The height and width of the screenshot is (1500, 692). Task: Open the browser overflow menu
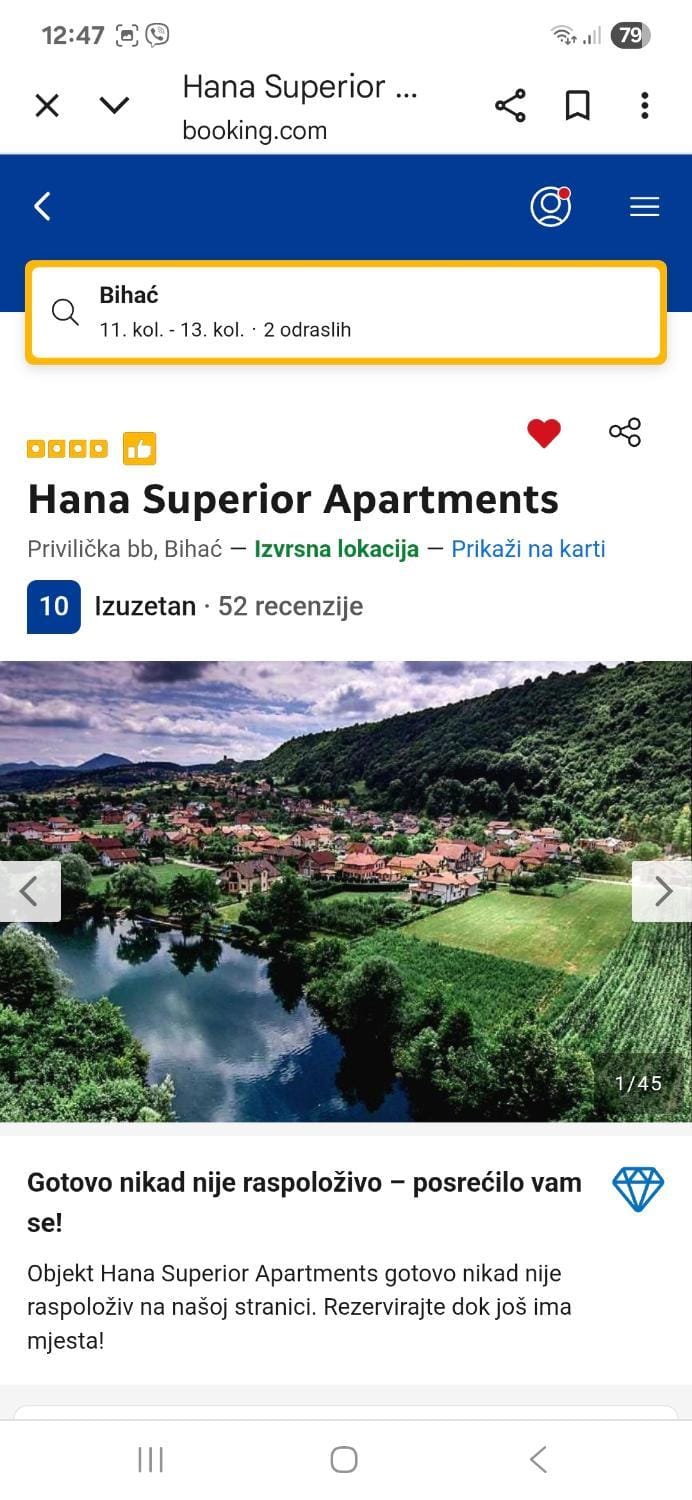click(645, 105)
